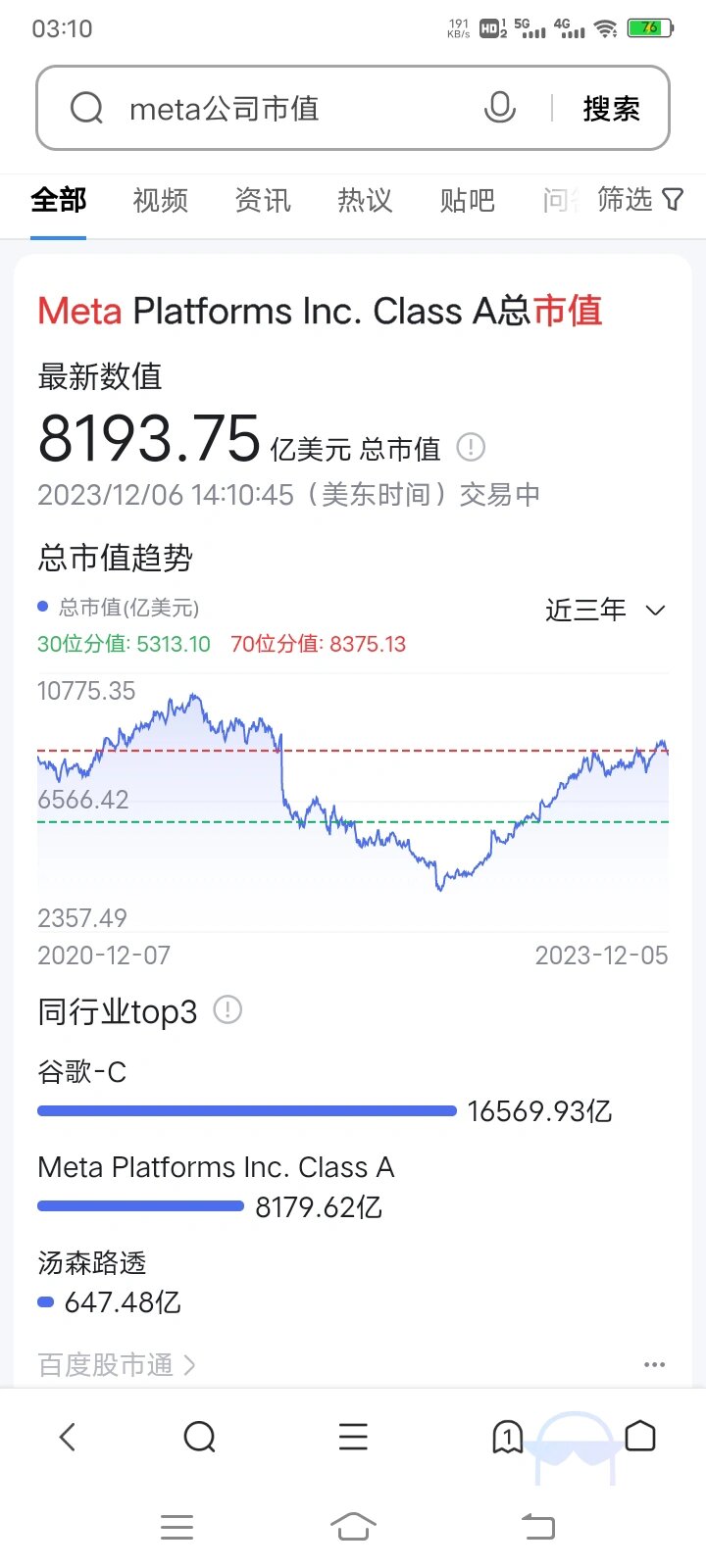Viewport: 706px width, 1568px height.
Task: Open the more options (...) icon near 百度股市通
Action: pos(654,1364)
